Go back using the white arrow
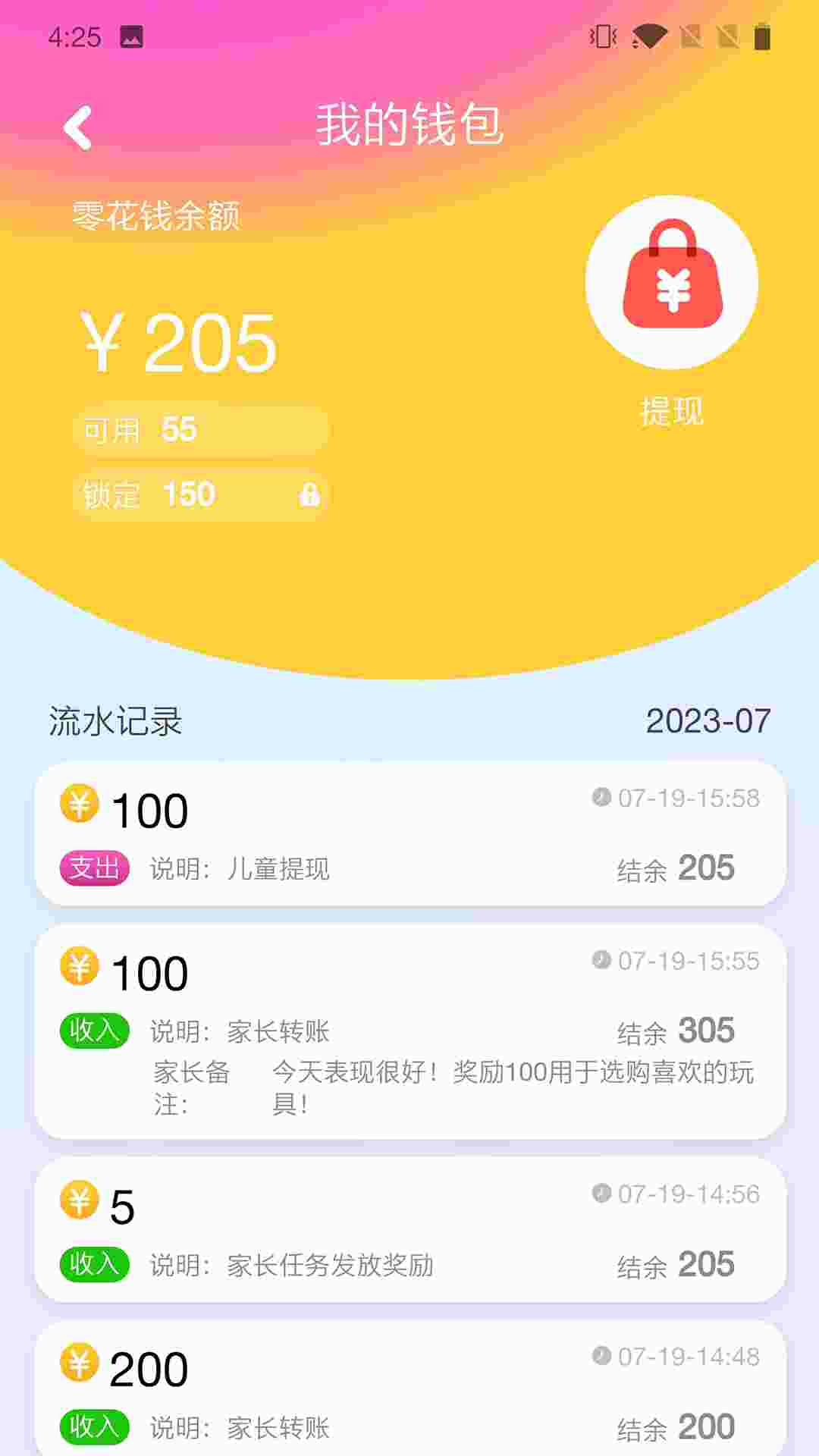Viewport: 819px width, 1456px height. (x=77, y=127)
